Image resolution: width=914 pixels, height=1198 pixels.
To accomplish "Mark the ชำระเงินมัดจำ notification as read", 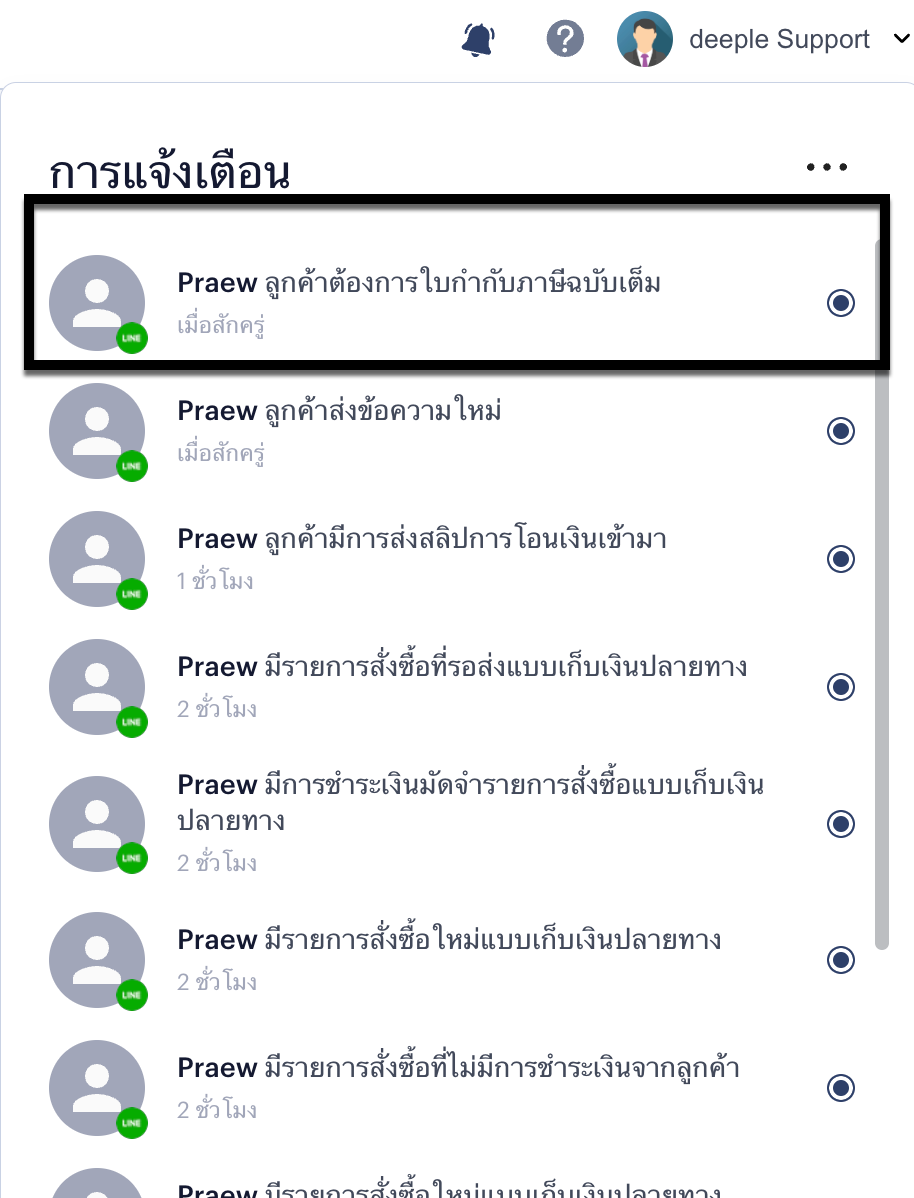I will (841, 824).
